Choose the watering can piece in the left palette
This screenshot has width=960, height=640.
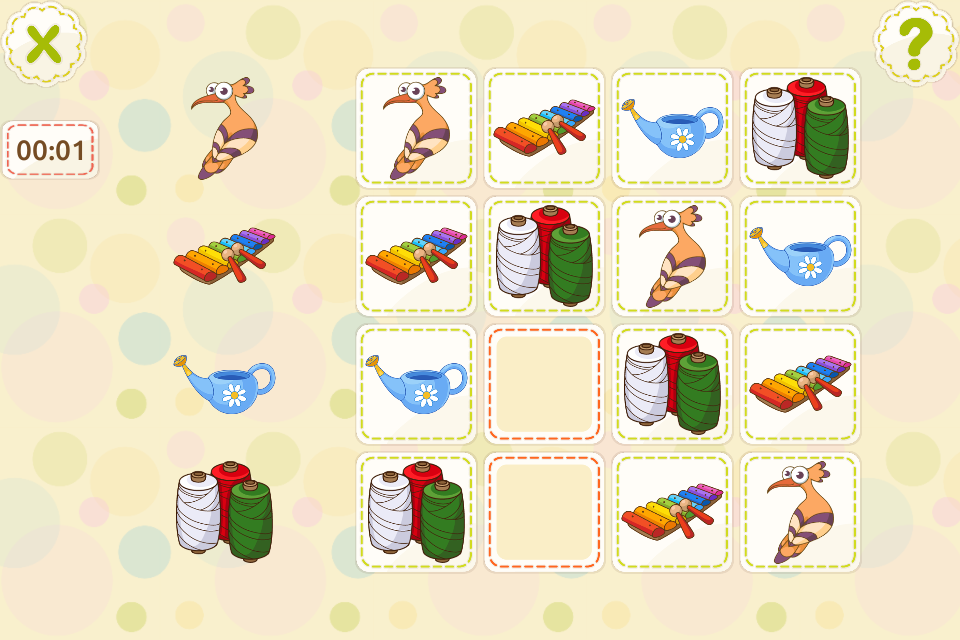point(225,384)
